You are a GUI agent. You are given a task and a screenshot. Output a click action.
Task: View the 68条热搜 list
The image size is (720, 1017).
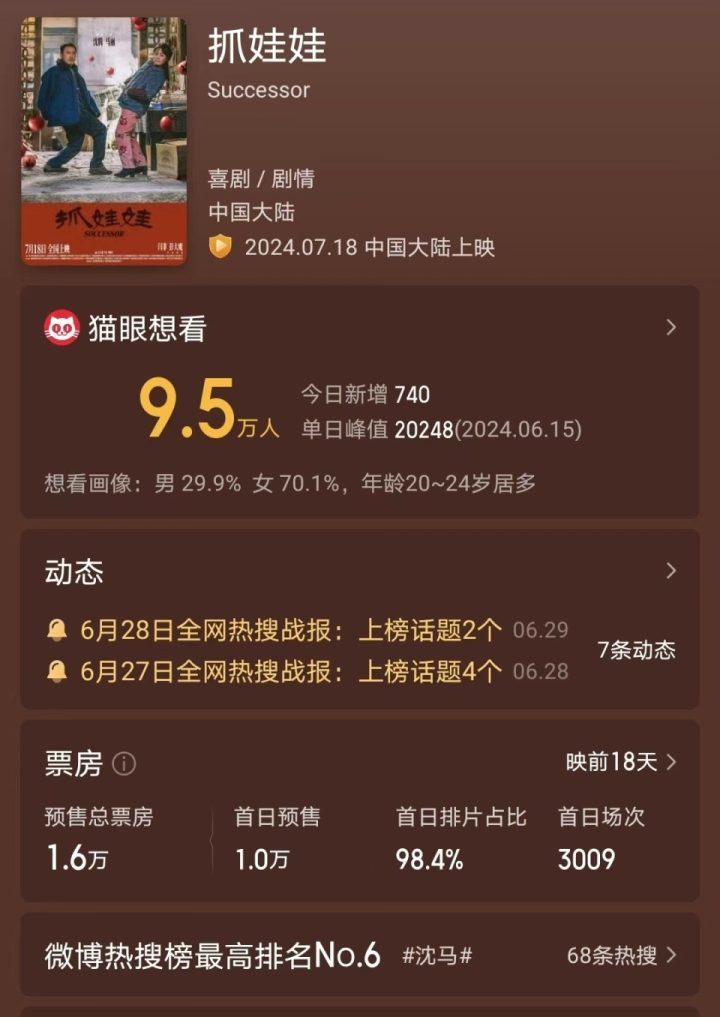[x=622, y=955]
